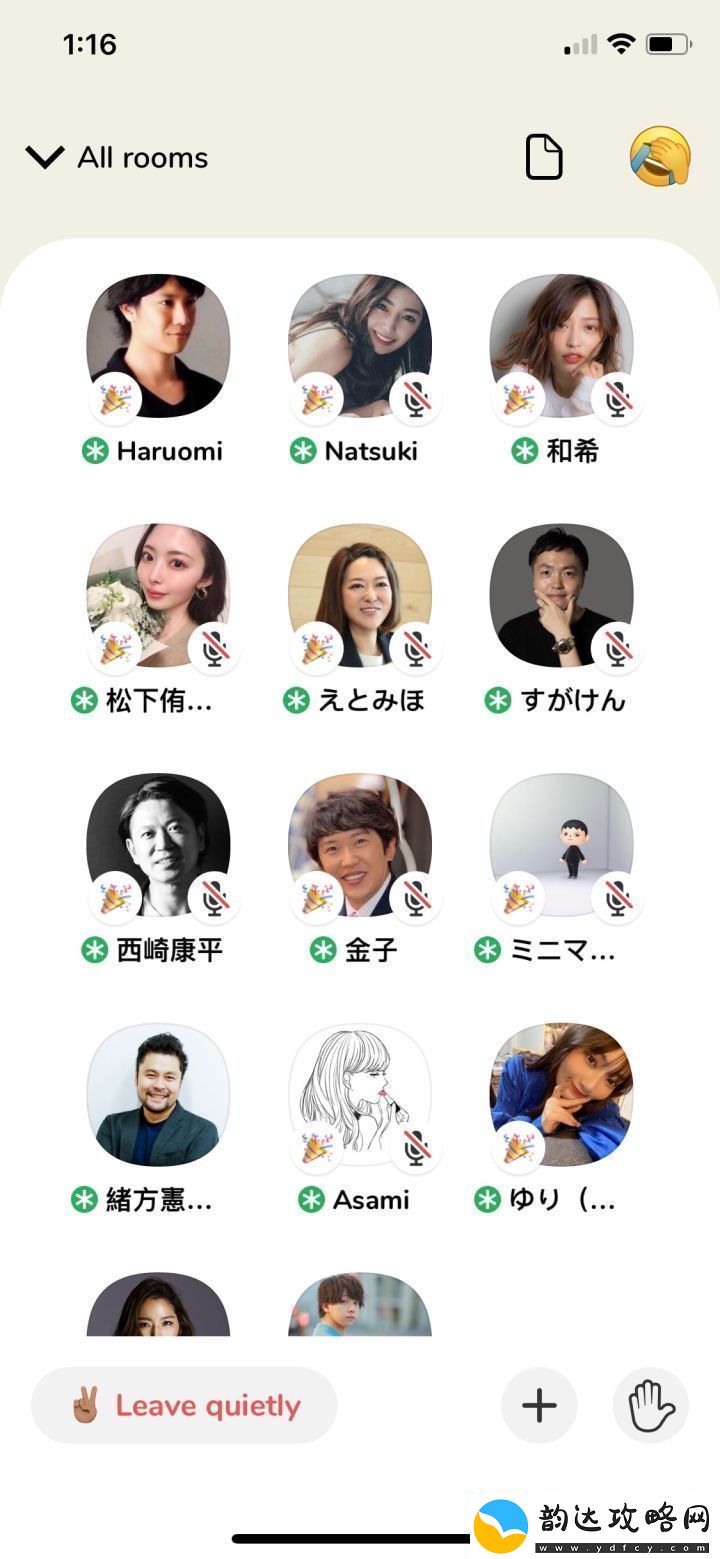Open the document icon at the top
The image size is (720, 1559).
point(544,157)
